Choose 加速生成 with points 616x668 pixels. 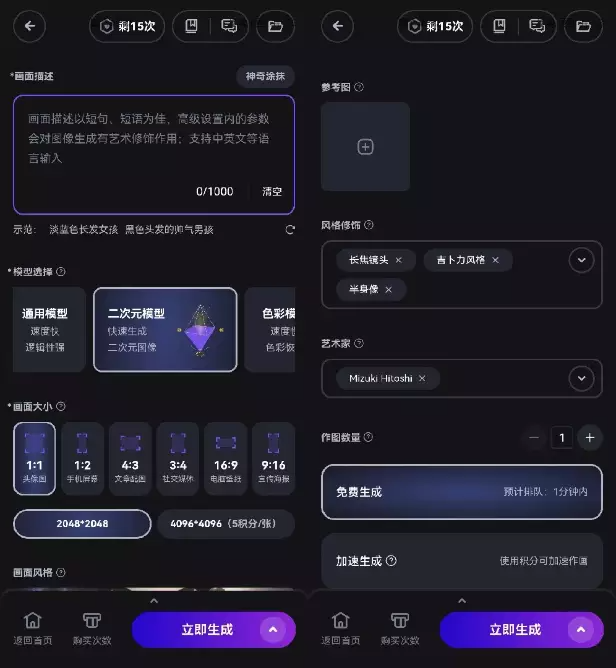pyautogui.click(x=461, y=561)
